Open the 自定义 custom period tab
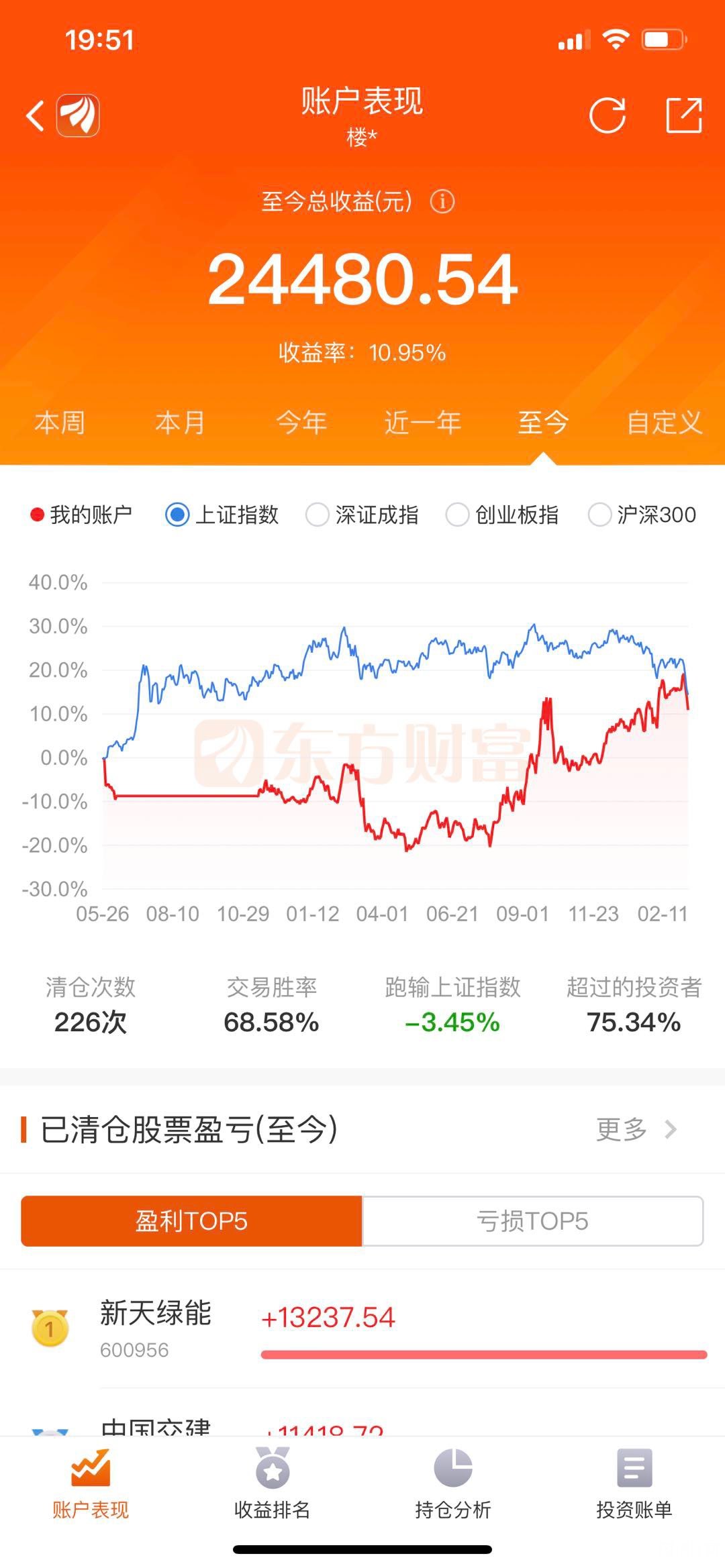Viewport: 725px width, 1568px height. click(664, 423)
